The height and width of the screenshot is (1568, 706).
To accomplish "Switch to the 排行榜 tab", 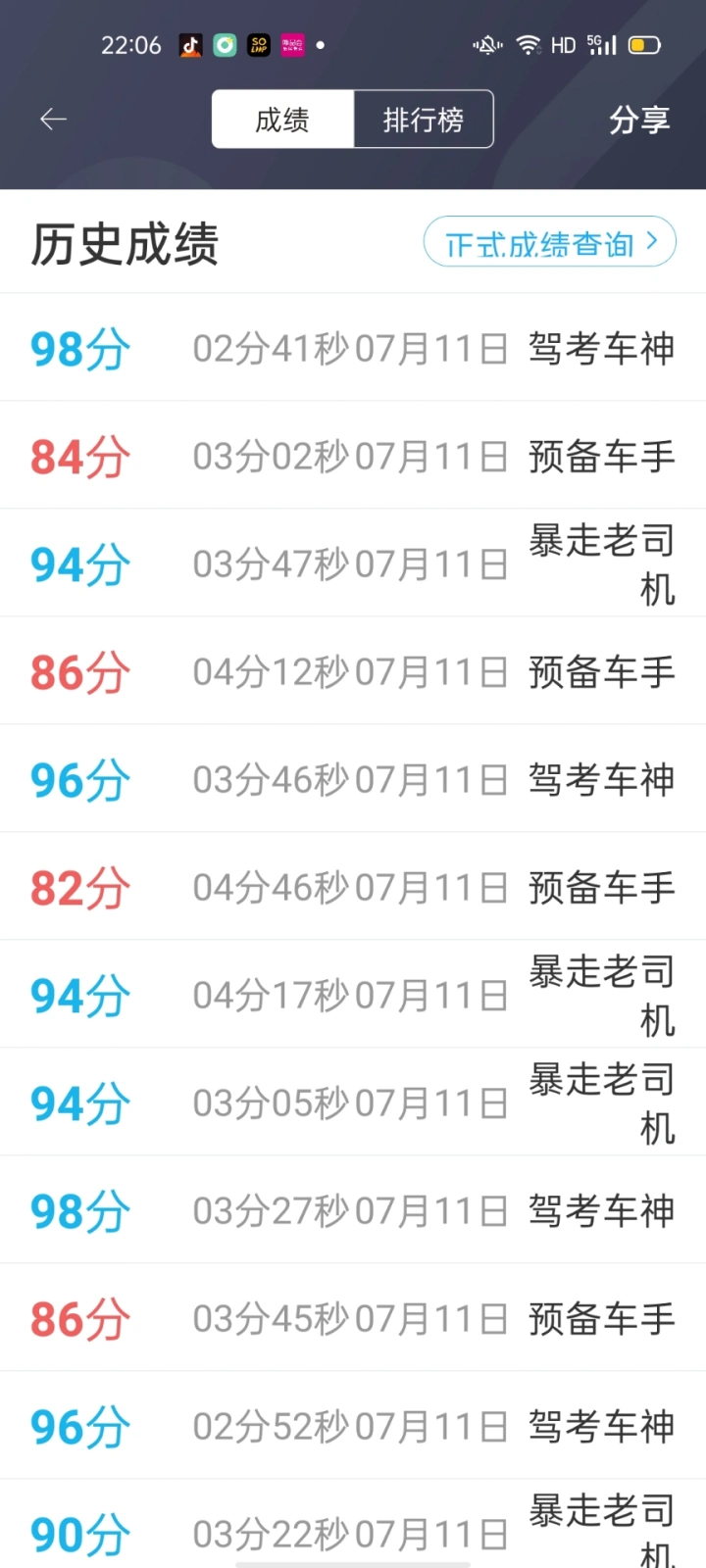I will point(423,120).
